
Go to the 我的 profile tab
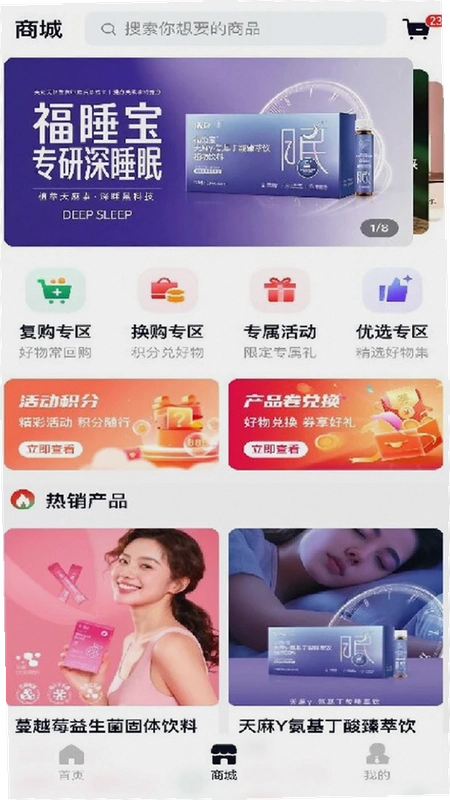(377, 763)
